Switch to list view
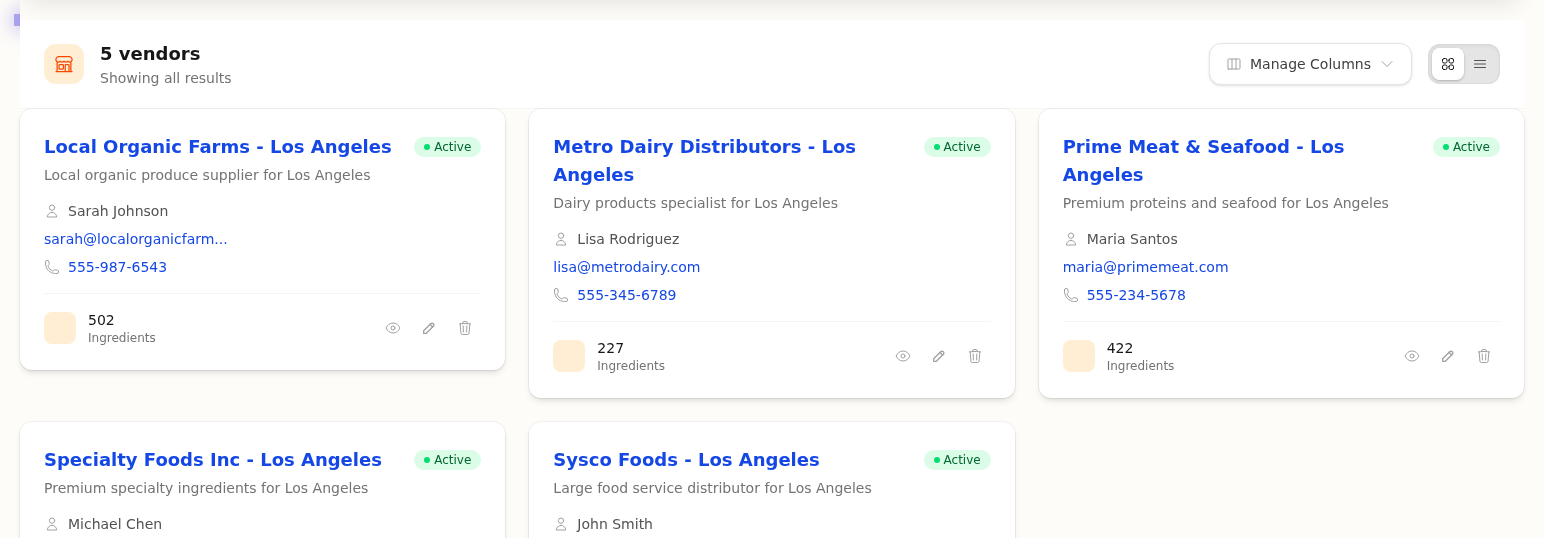1544x538 pixels. 1480,64
